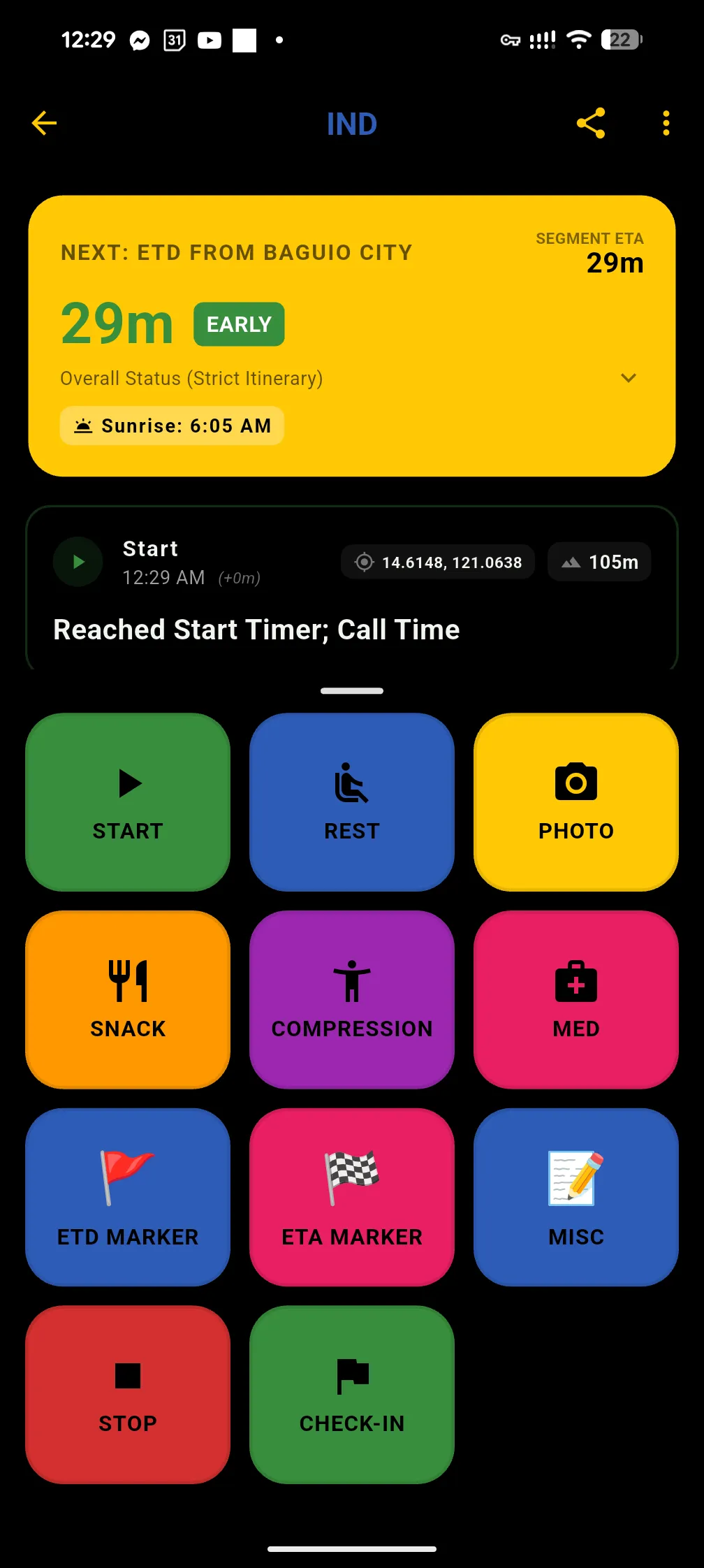
Task: Go back using the back arrow
Action: click(x=44, y=123)
